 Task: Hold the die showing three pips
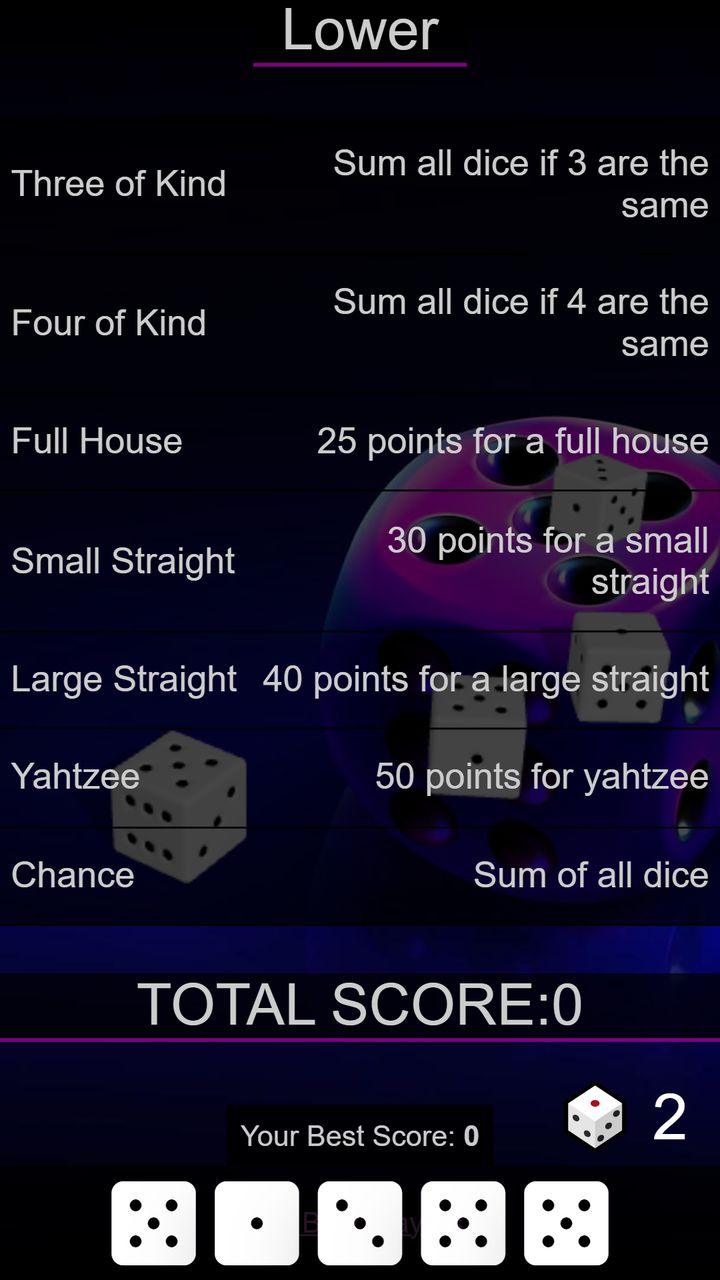360,1223
